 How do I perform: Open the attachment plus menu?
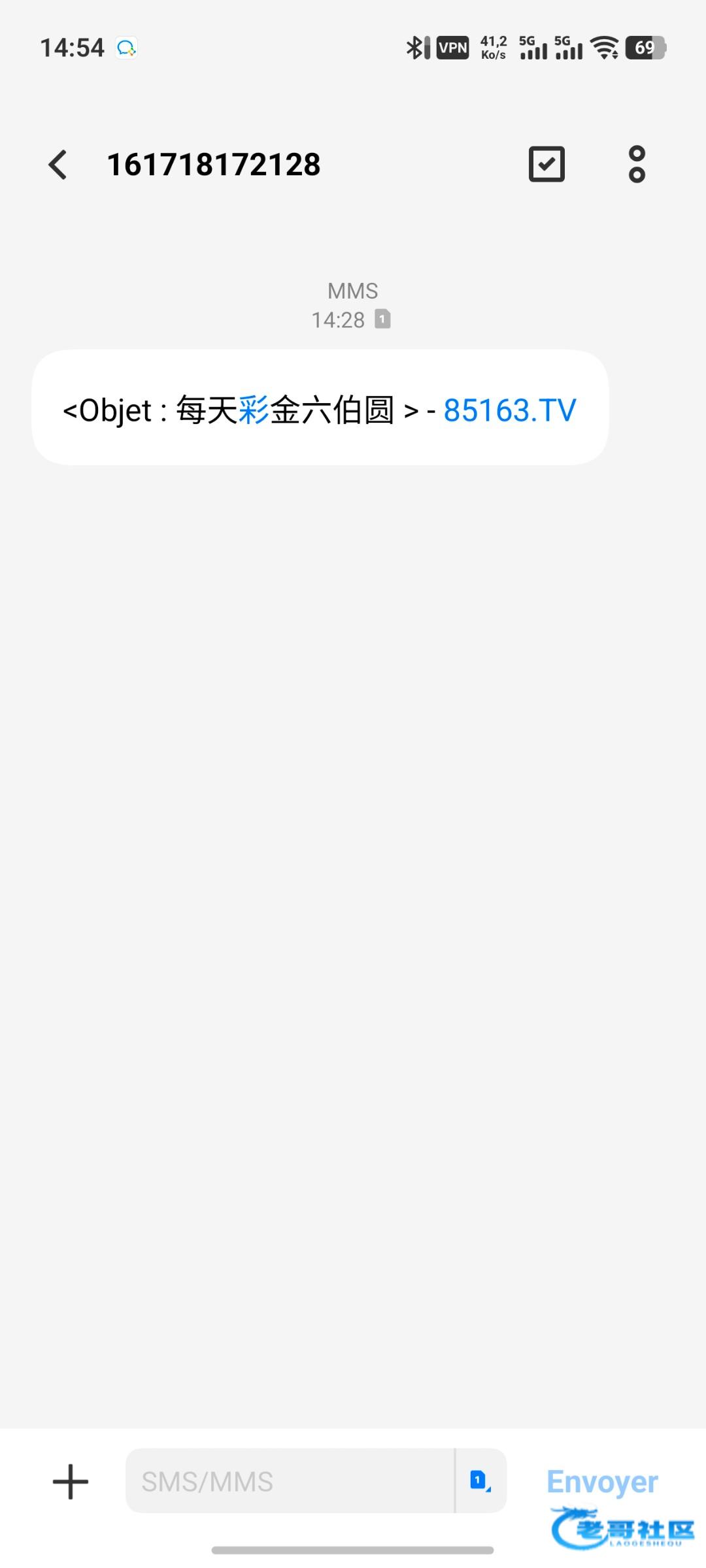tap(71, 1481)
